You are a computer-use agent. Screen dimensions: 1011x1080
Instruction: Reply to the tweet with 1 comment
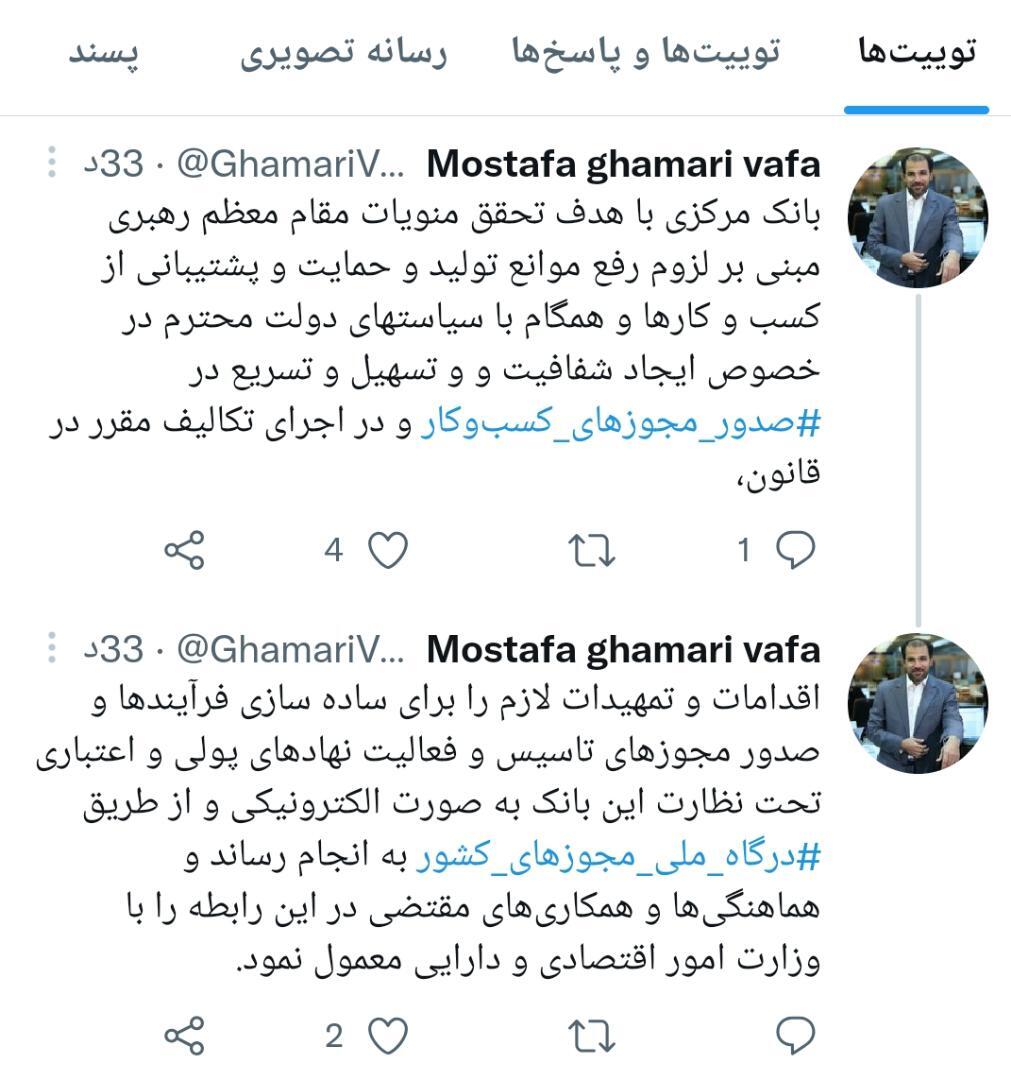[x=795, y=550]
